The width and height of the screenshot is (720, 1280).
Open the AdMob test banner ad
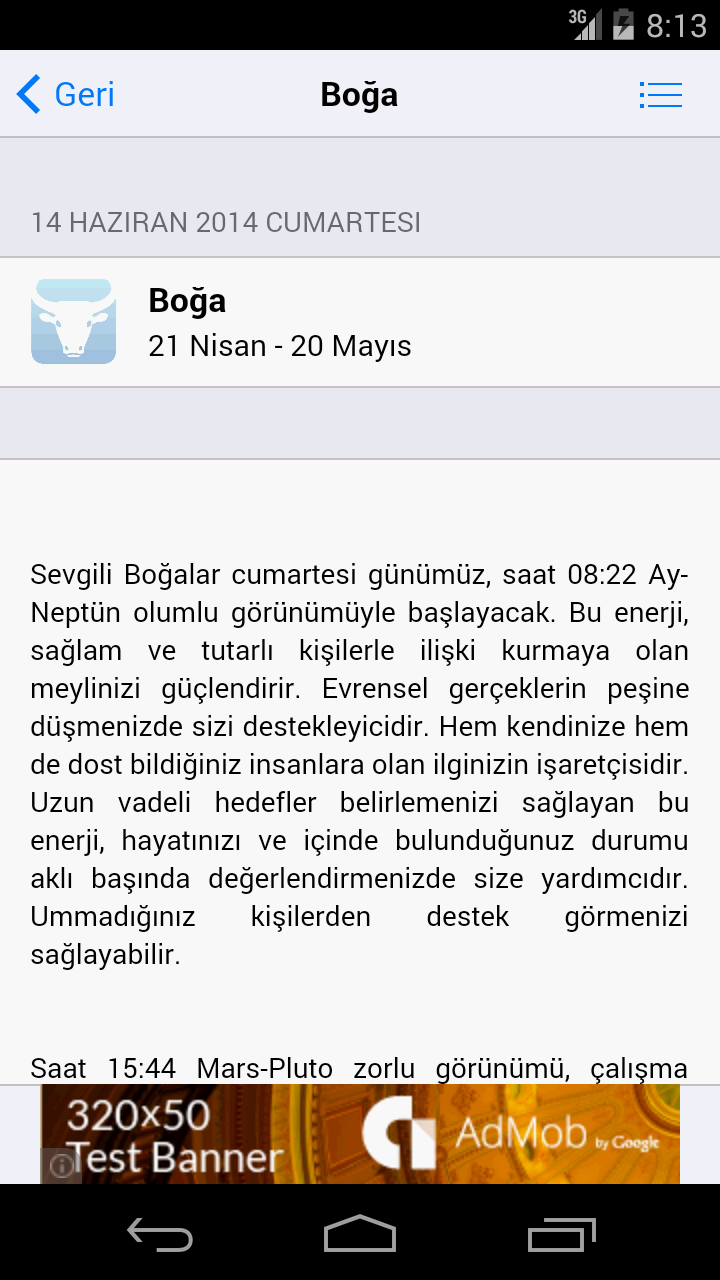(360, 1134)
